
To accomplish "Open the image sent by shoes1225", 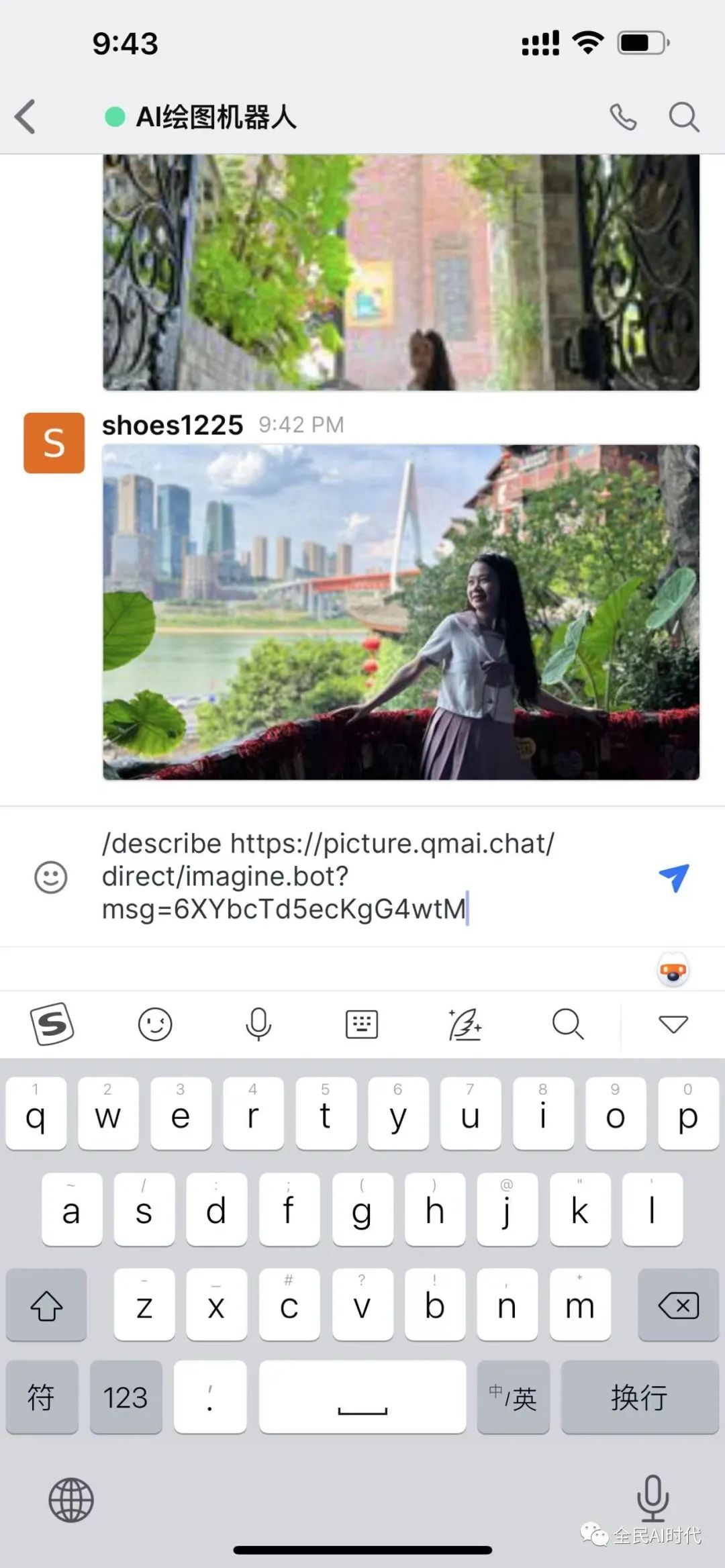I will tap(401, 611).
